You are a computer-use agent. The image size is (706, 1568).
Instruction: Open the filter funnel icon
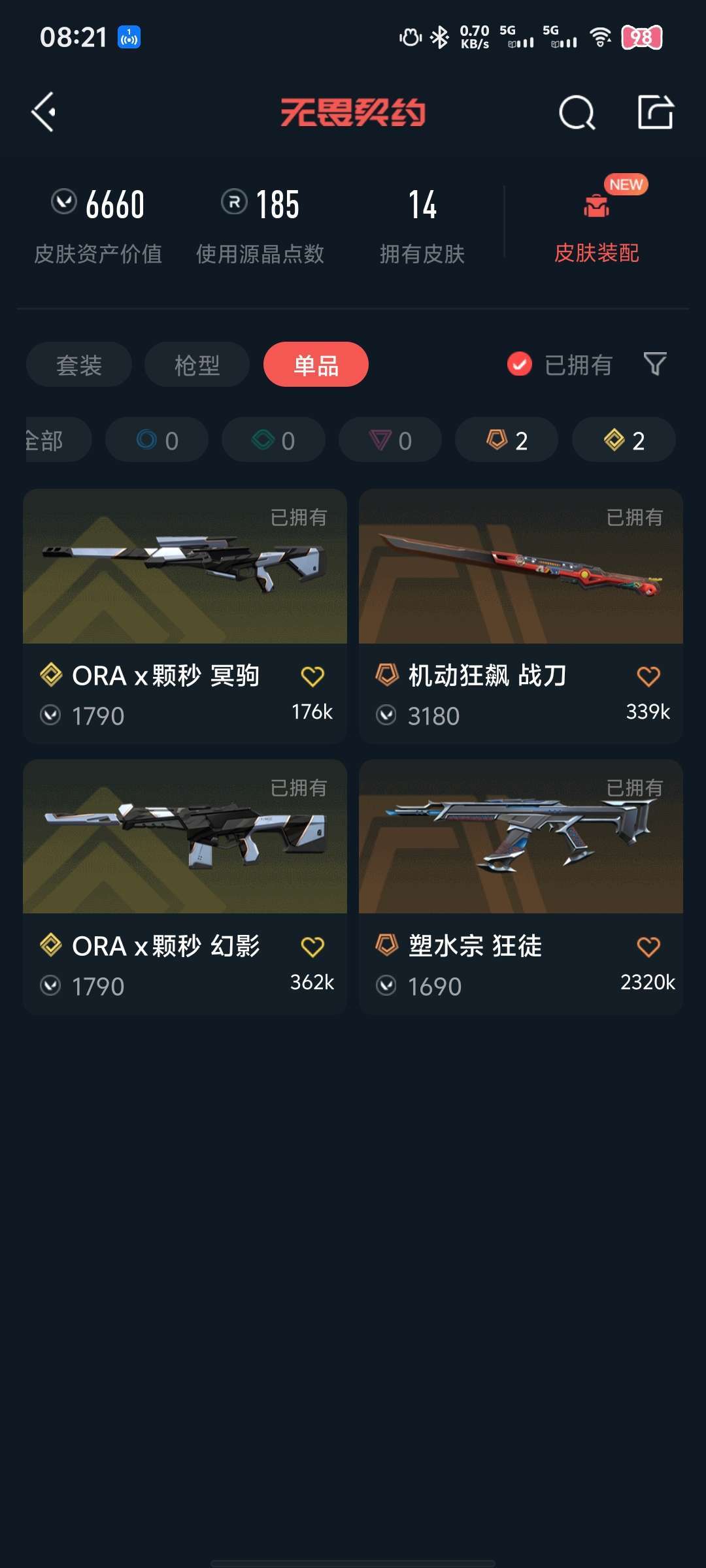pyautogui.click(x=655, y=364)
